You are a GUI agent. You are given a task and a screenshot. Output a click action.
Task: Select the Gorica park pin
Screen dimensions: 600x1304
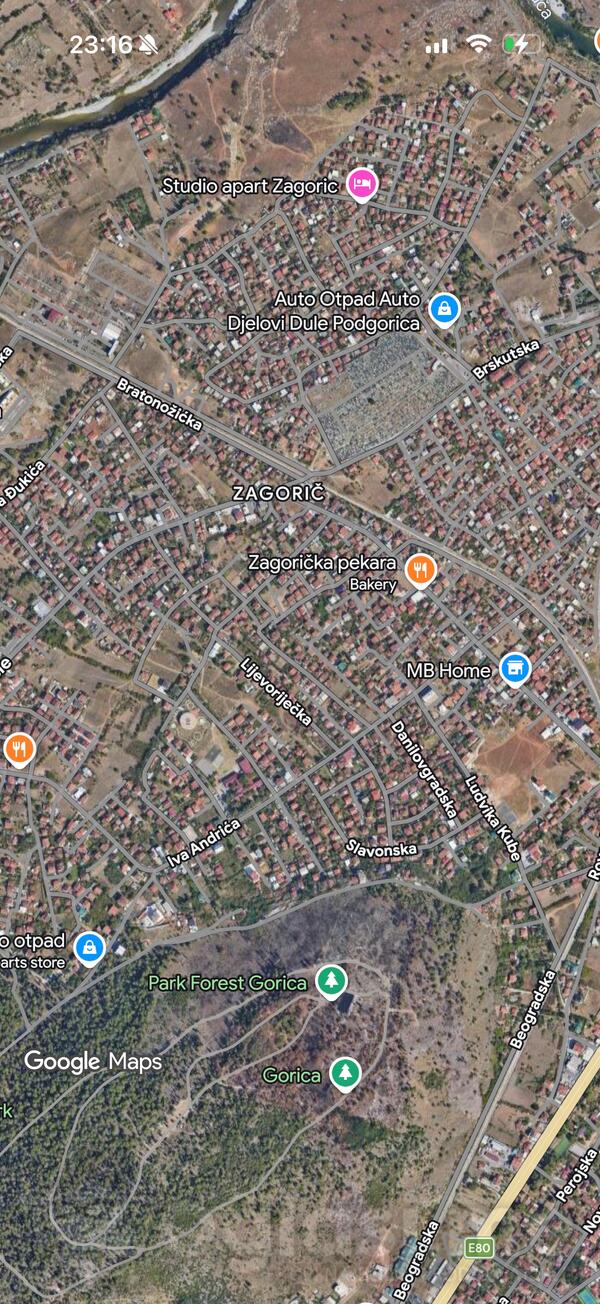[x=345, y=1073]
